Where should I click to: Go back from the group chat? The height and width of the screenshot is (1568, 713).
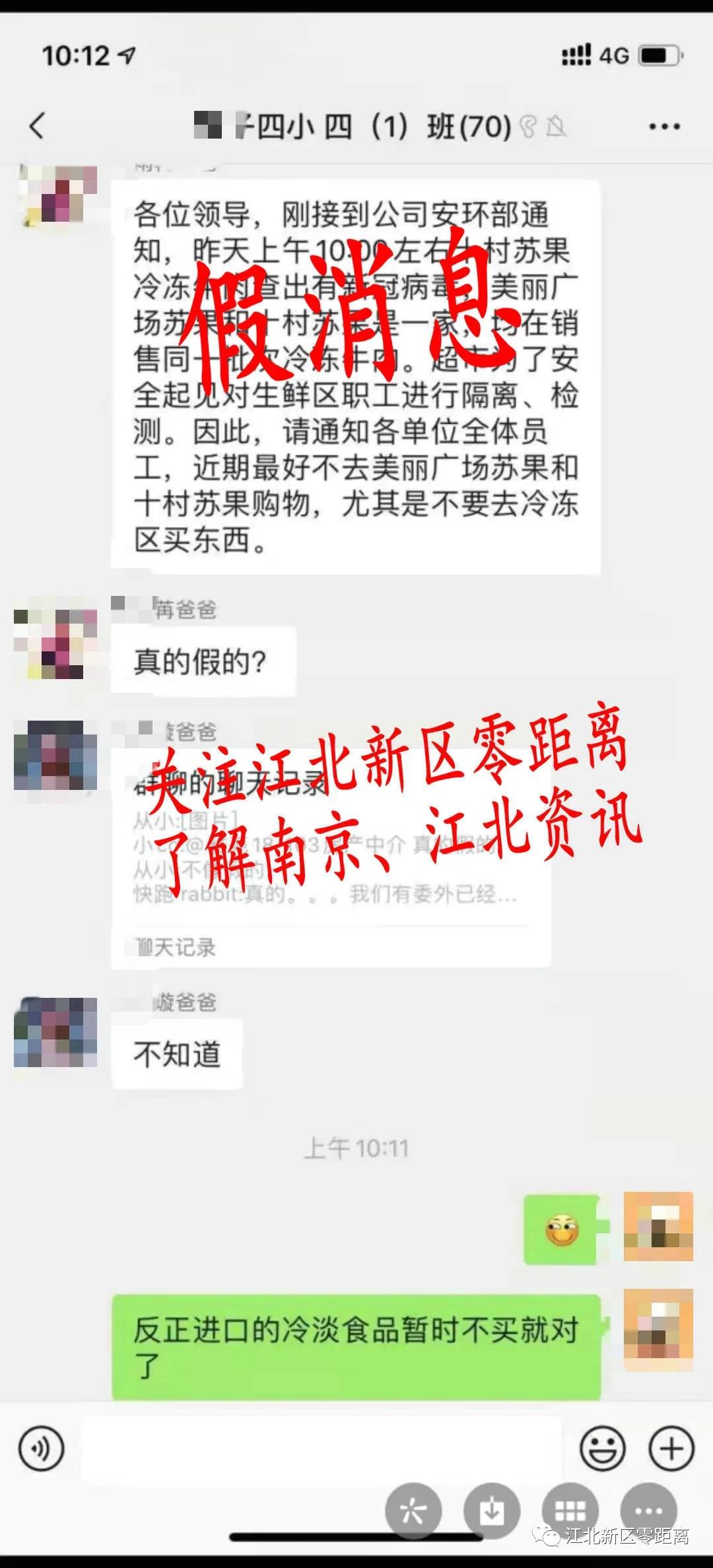click(x=38, y=125)
